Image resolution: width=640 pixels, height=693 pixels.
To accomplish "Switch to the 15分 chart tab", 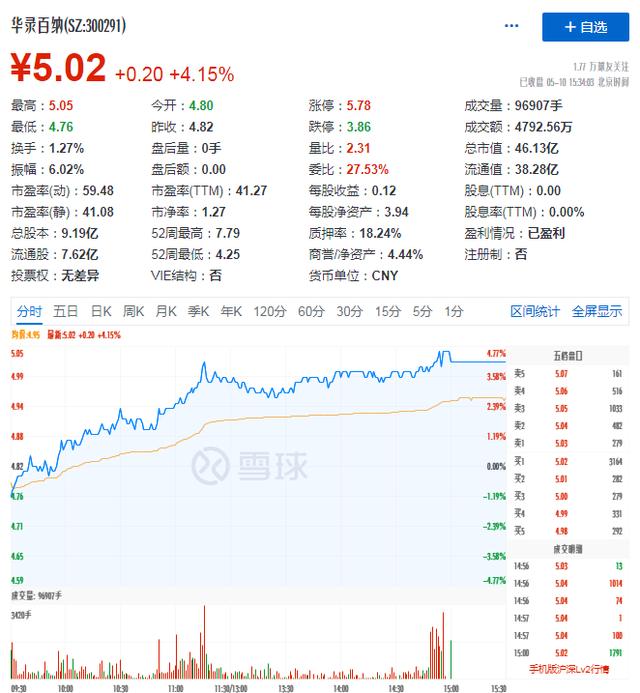I will [x=387, y=312].
